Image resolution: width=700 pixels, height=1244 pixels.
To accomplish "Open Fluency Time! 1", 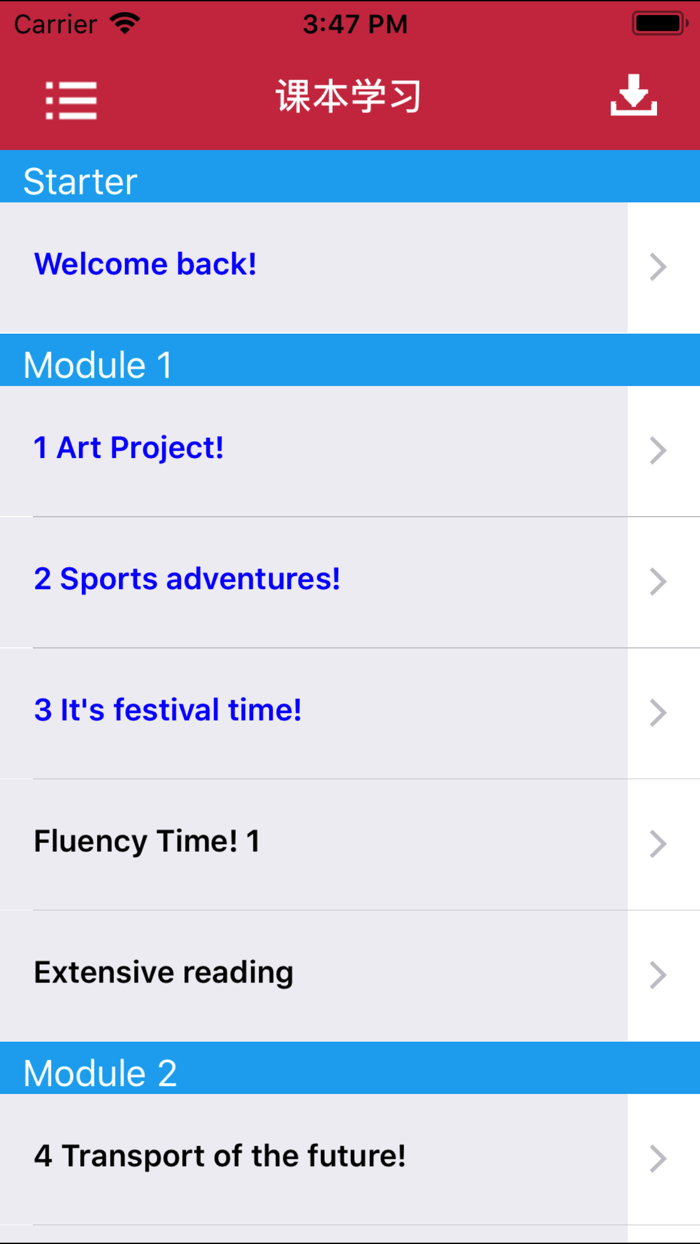I will [x=350, y=844].
